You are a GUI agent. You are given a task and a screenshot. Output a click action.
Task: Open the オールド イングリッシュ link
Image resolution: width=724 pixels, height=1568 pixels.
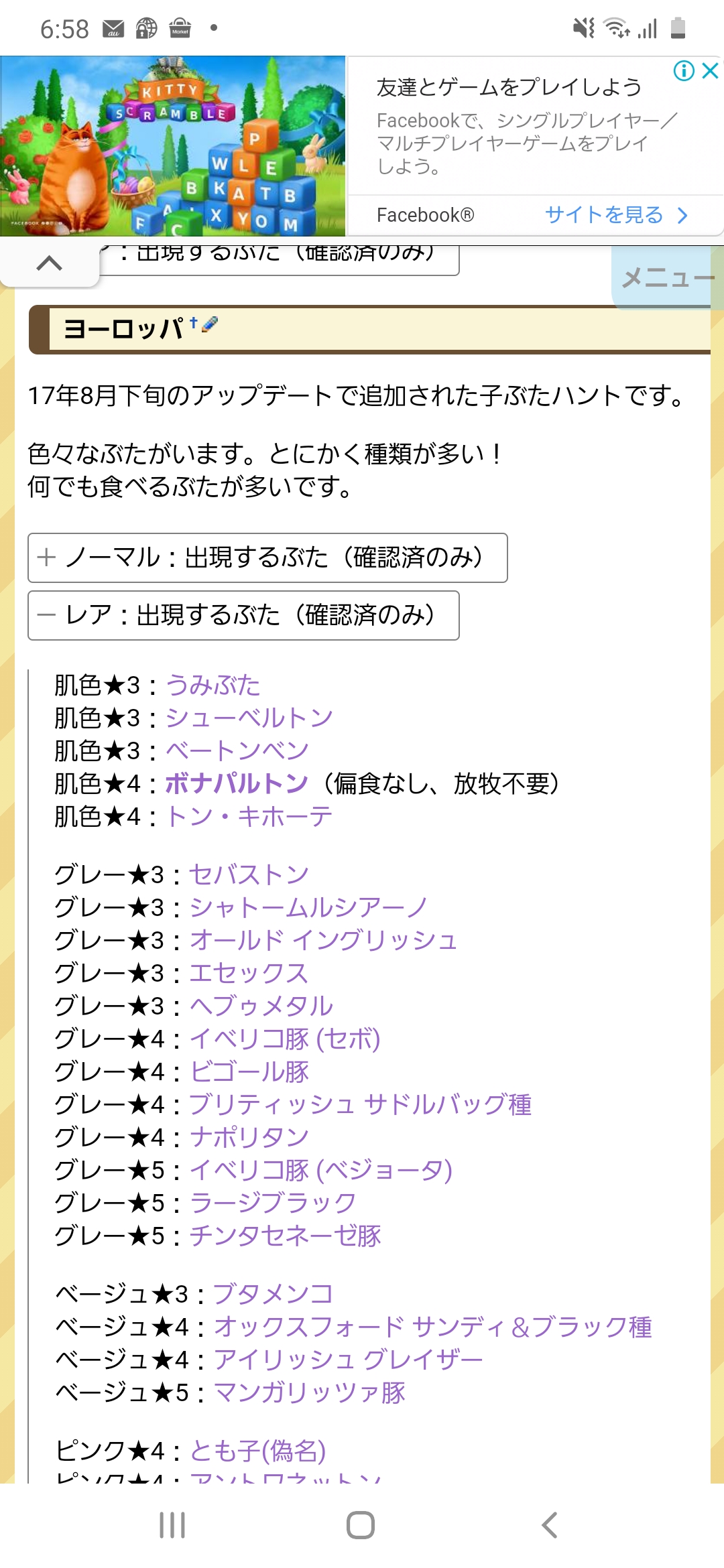[323, 940]
